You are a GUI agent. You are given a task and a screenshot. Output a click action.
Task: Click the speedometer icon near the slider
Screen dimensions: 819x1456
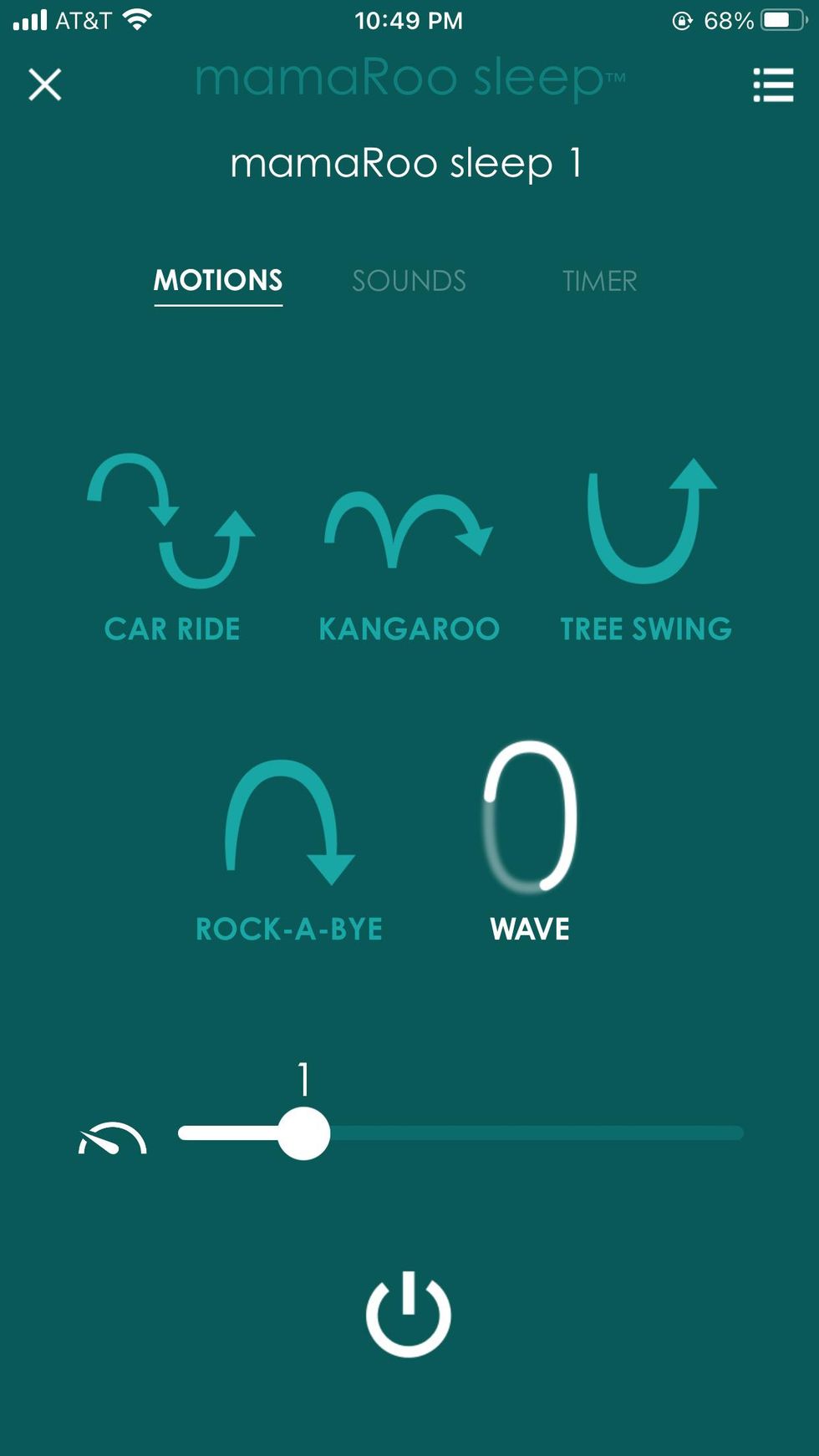tap(111, 1137)
